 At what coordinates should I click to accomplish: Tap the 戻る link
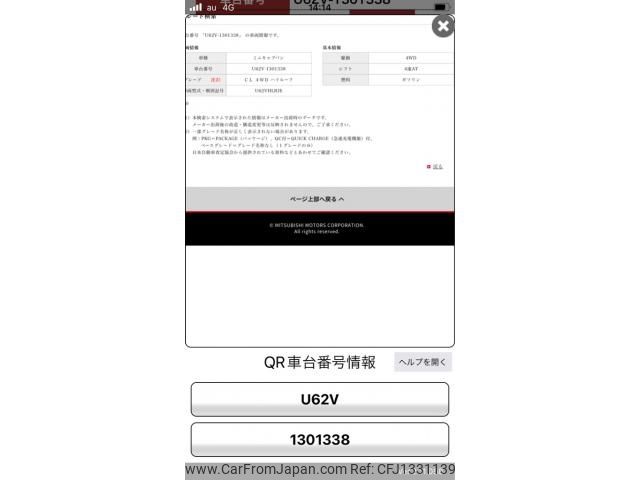click(436, 167)
